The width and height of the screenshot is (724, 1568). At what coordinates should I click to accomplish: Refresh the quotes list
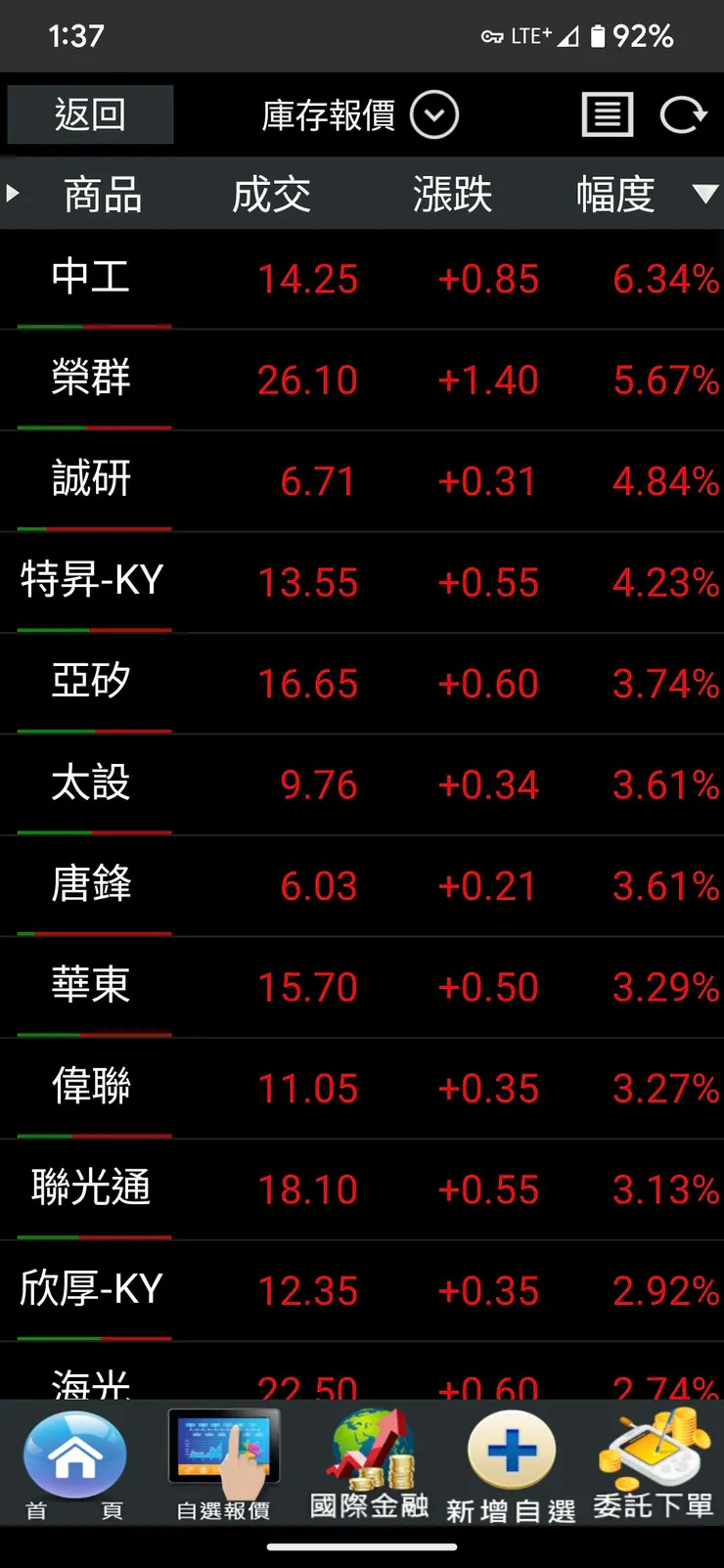[682, 115]
